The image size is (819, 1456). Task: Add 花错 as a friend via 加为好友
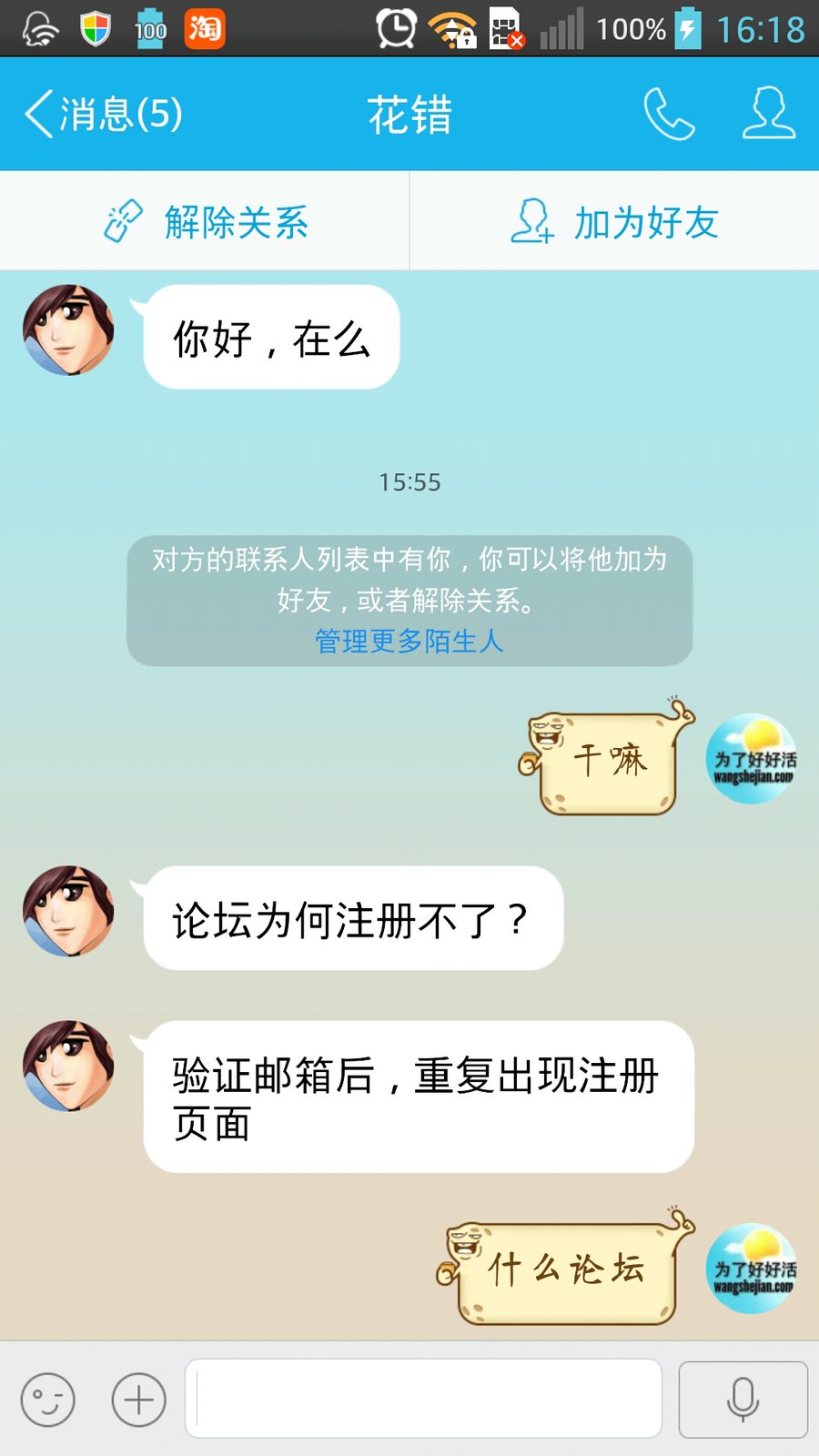tap(615, 222)
